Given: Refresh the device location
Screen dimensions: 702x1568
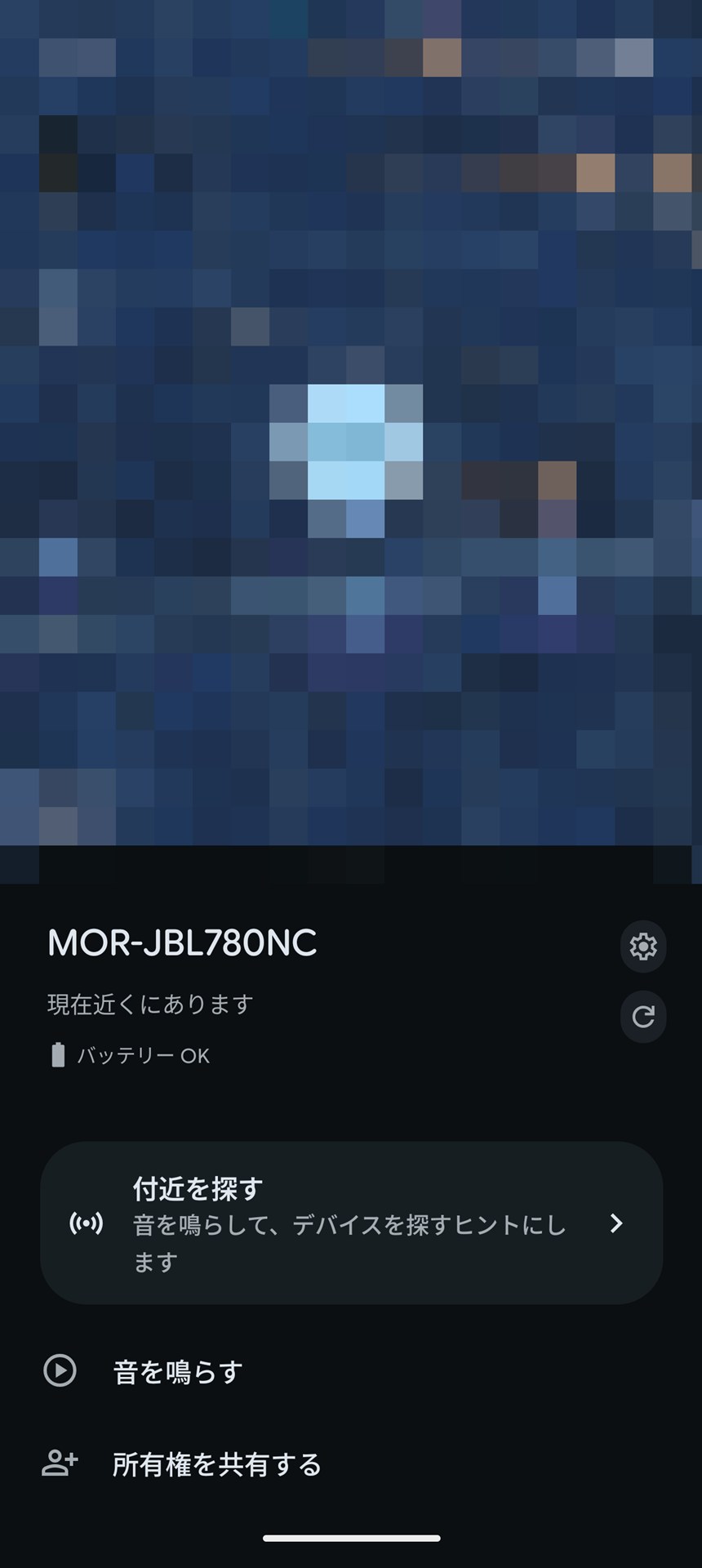Looking at the screenshot, I should click(x=643, y=1017).
